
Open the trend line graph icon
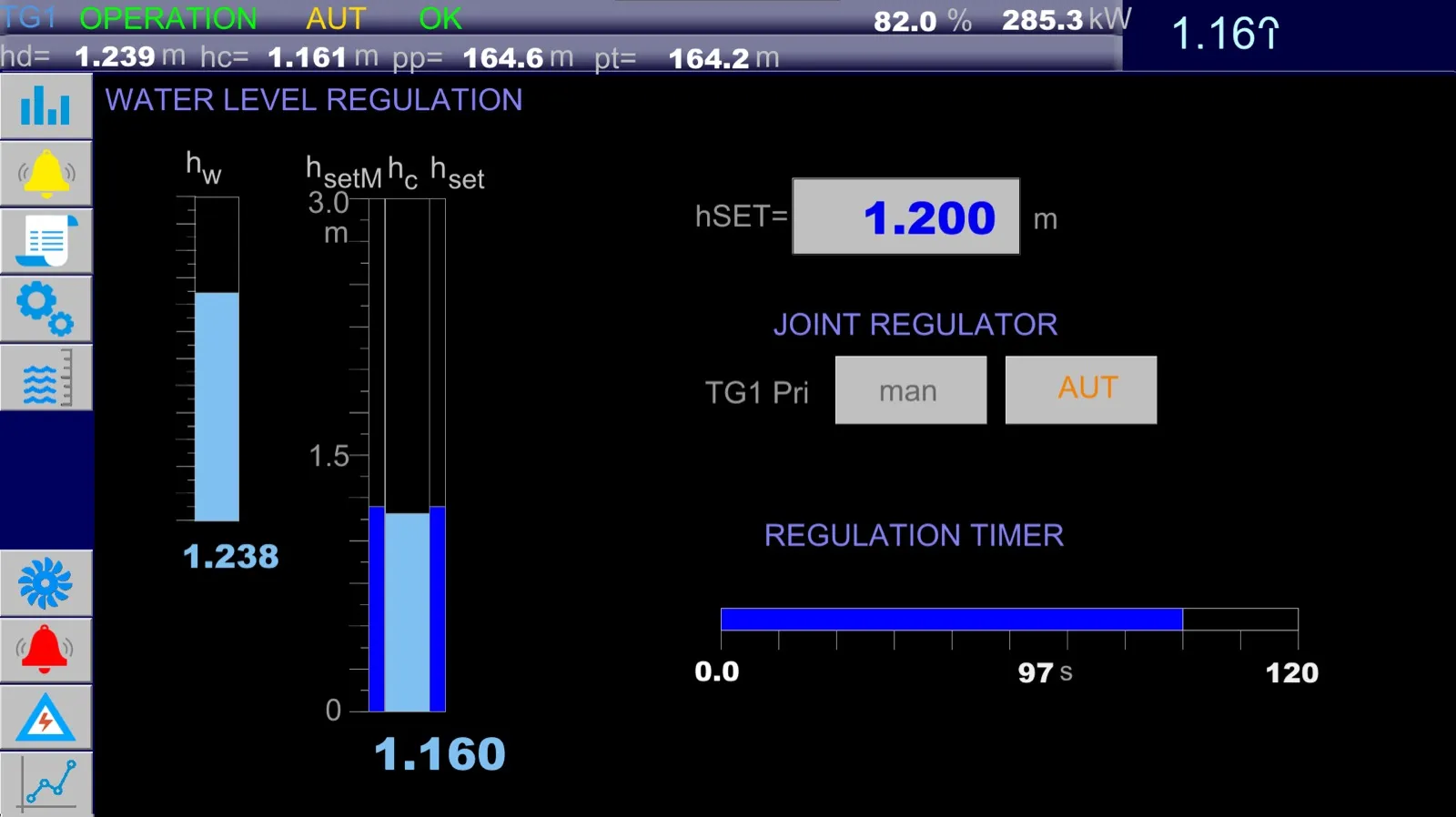(x=45, y=783)
